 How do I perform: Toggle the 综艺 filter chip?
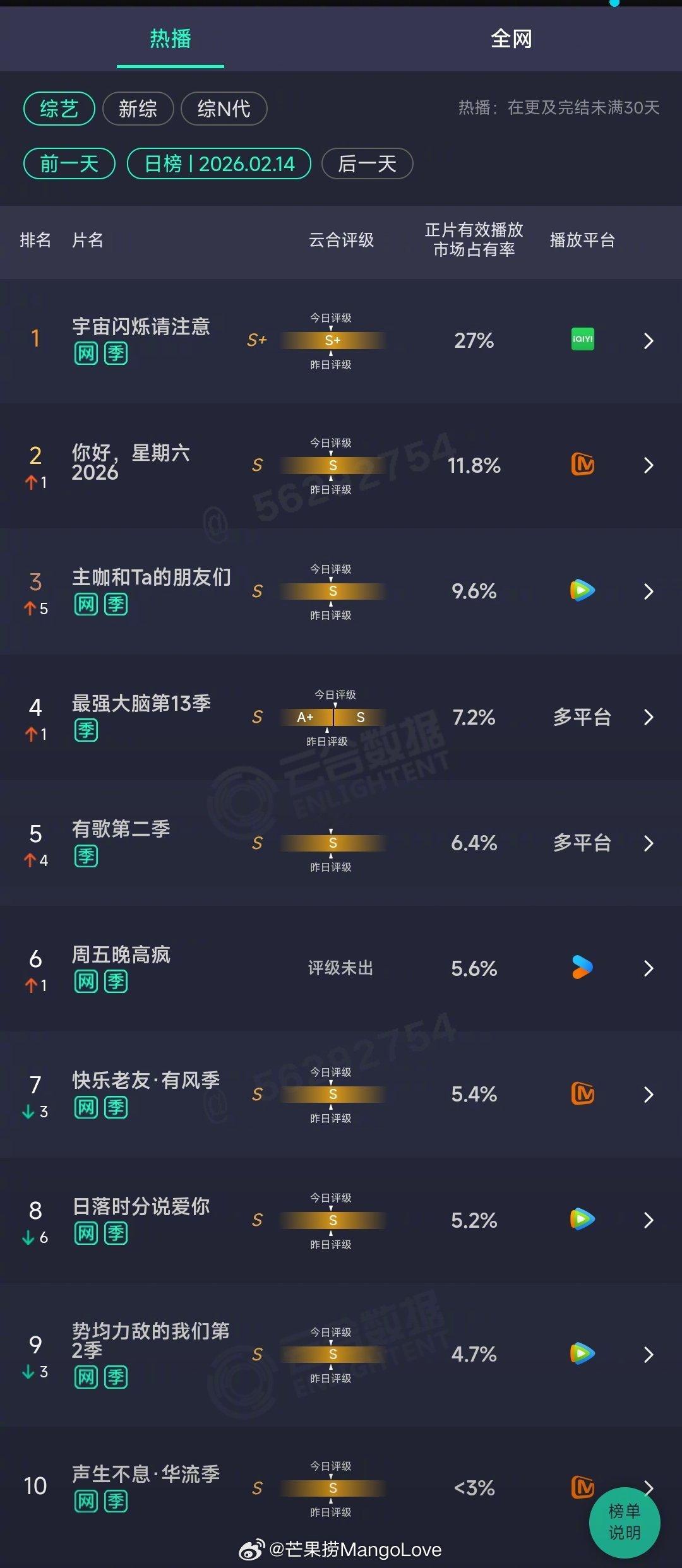point(58,108)
